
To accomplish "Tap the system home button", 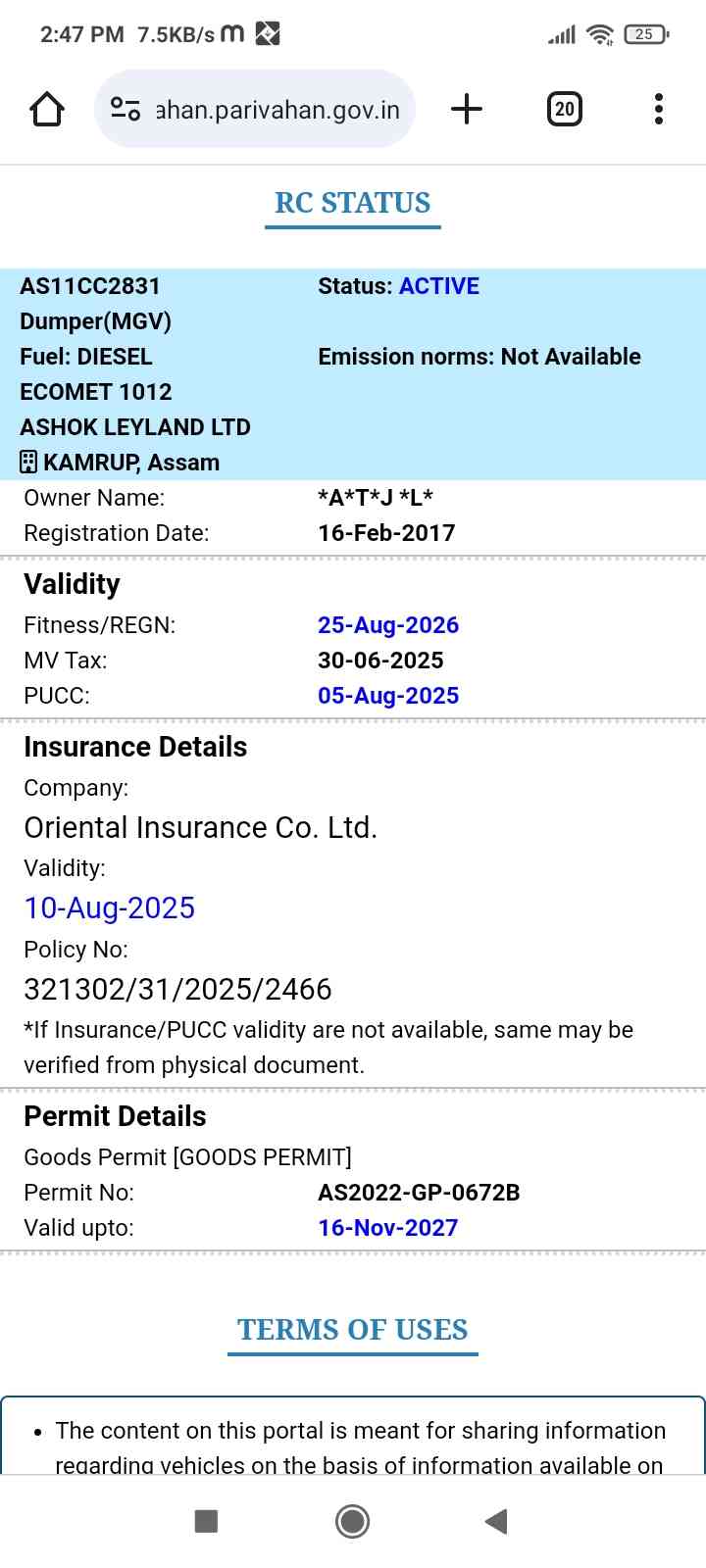I will coord(352,1521).
